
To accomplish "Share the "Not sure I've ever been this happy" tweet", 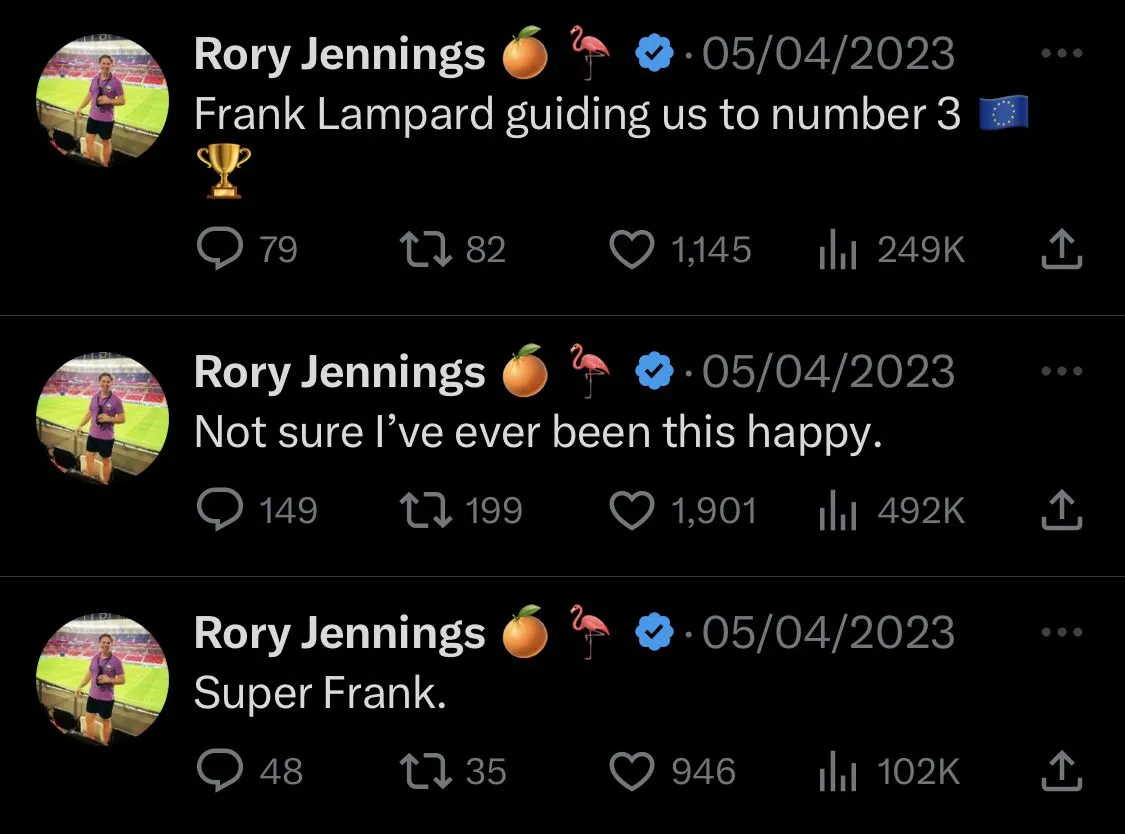I will [x=1061, y=511].
